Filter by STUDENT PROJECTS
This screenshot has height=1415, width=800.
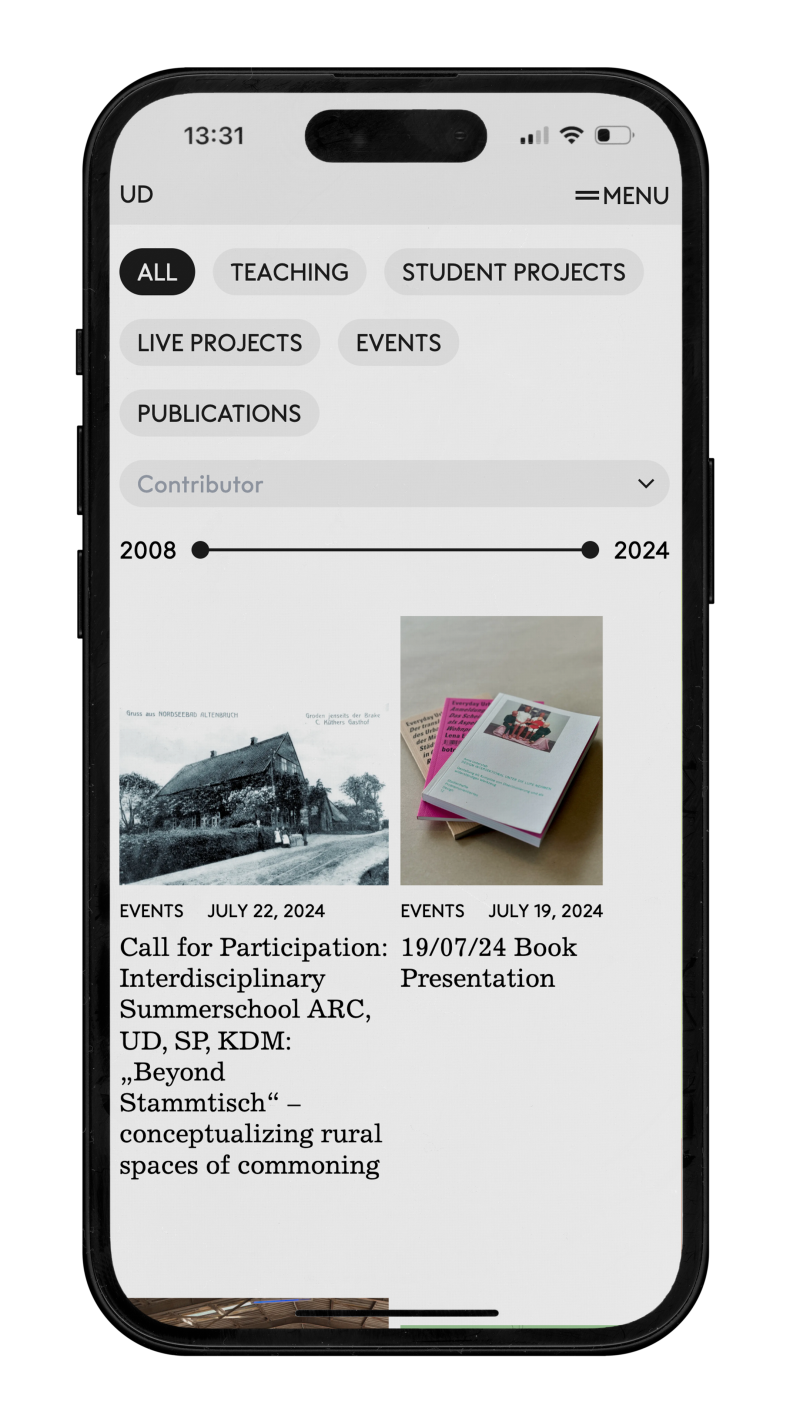click(x=513, y=272)
